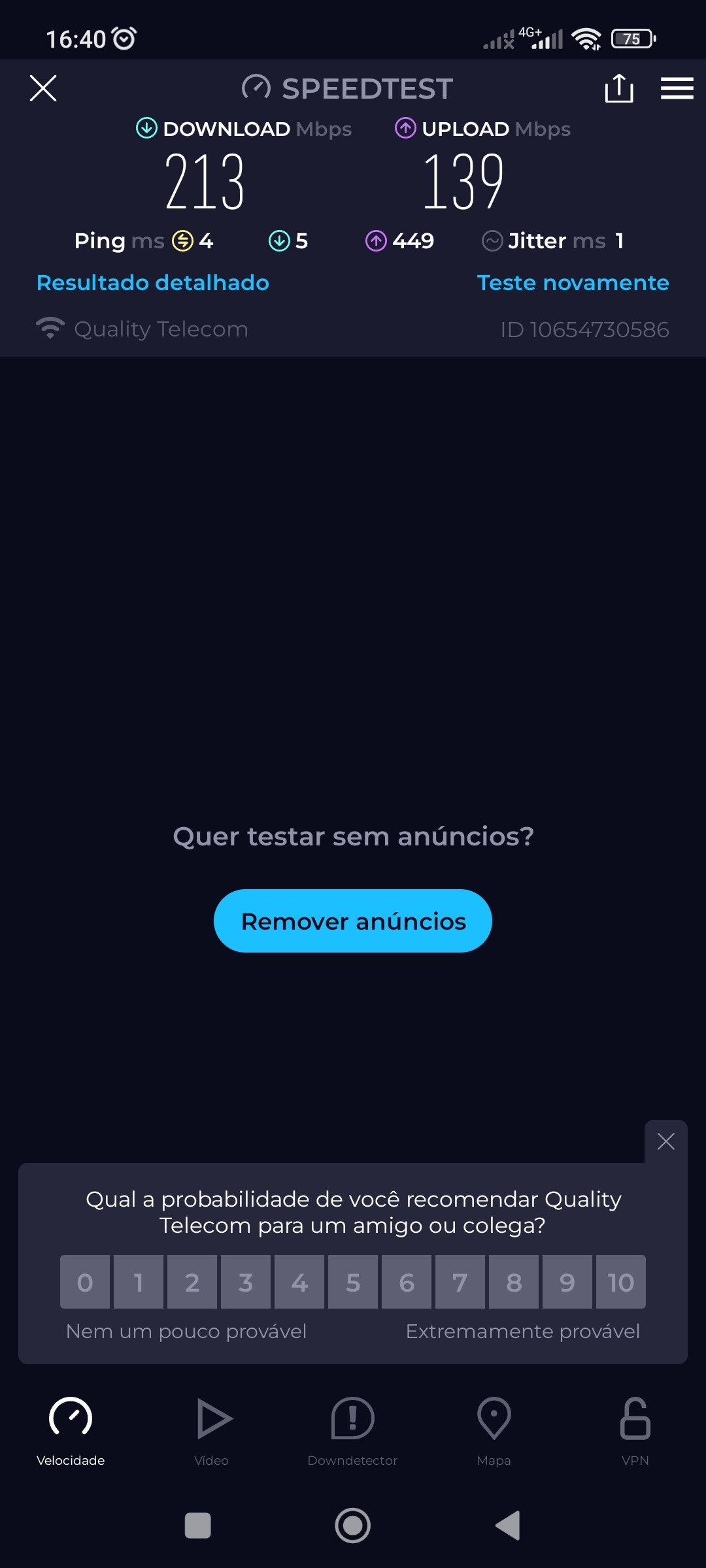Dismiss the Quality Telecom survey
The image size is (706, 1568).
pos(665,1141)
